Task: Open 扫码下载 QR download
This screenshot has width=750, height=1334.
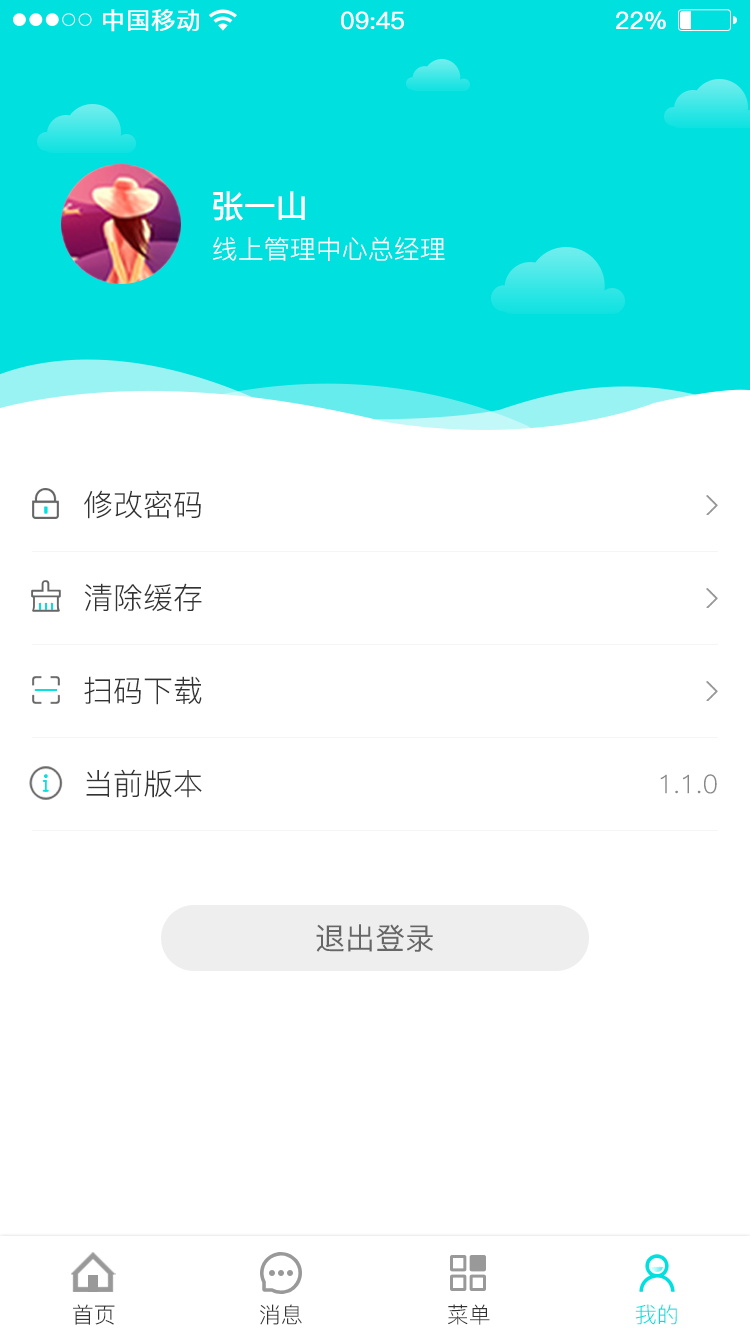Action: [374, 691]
